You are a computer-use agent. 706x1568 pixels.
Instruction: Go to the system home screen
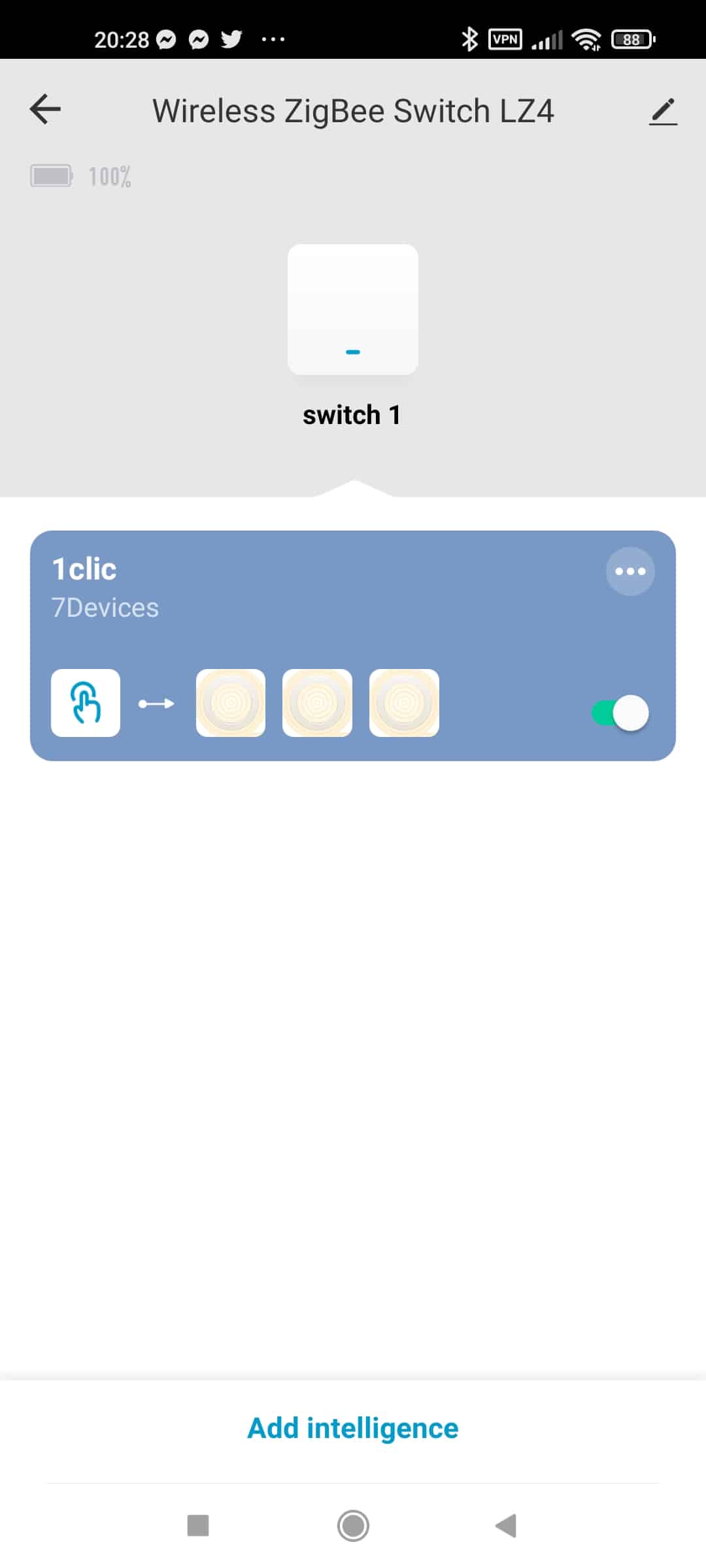point(353,1526)
